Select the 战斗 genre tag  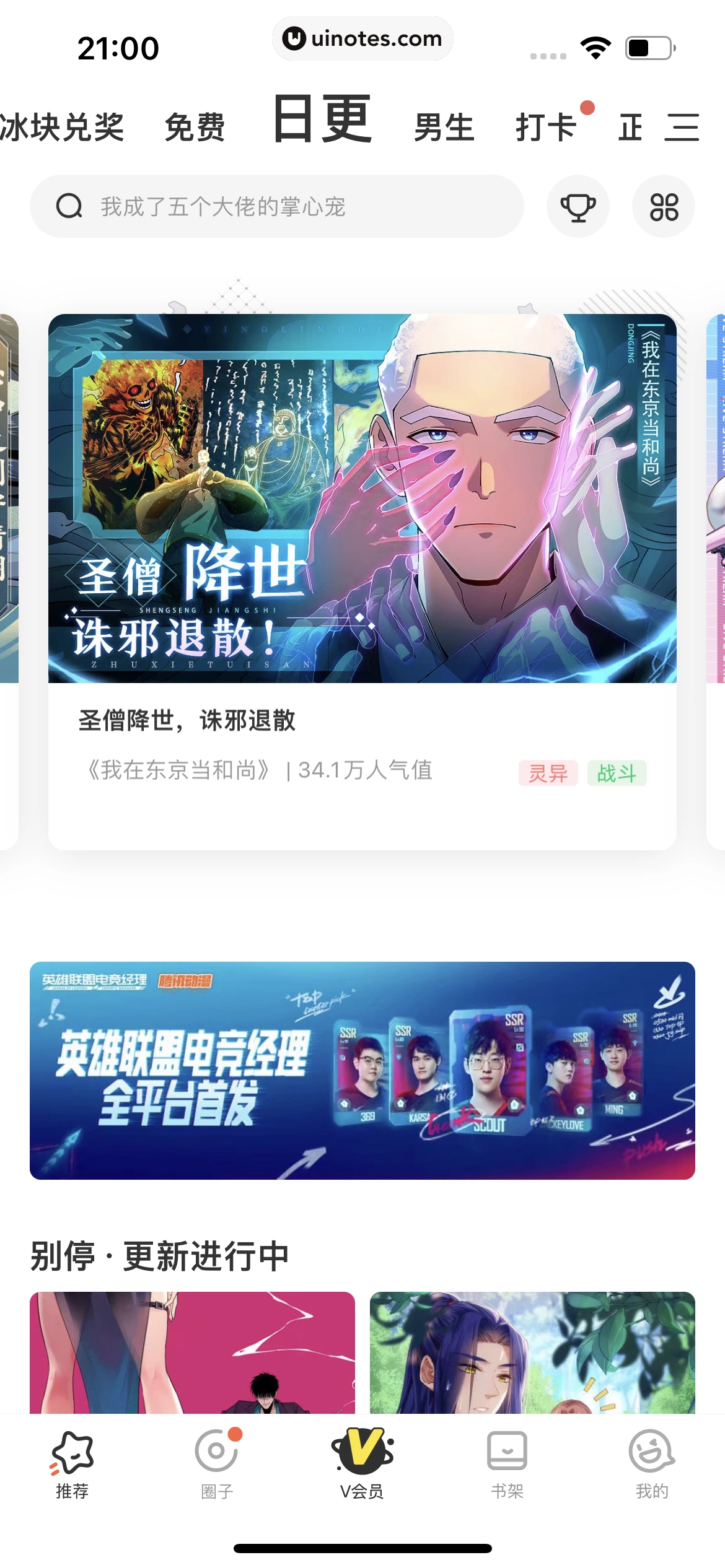pyautogui.click(x=617, y=774)
